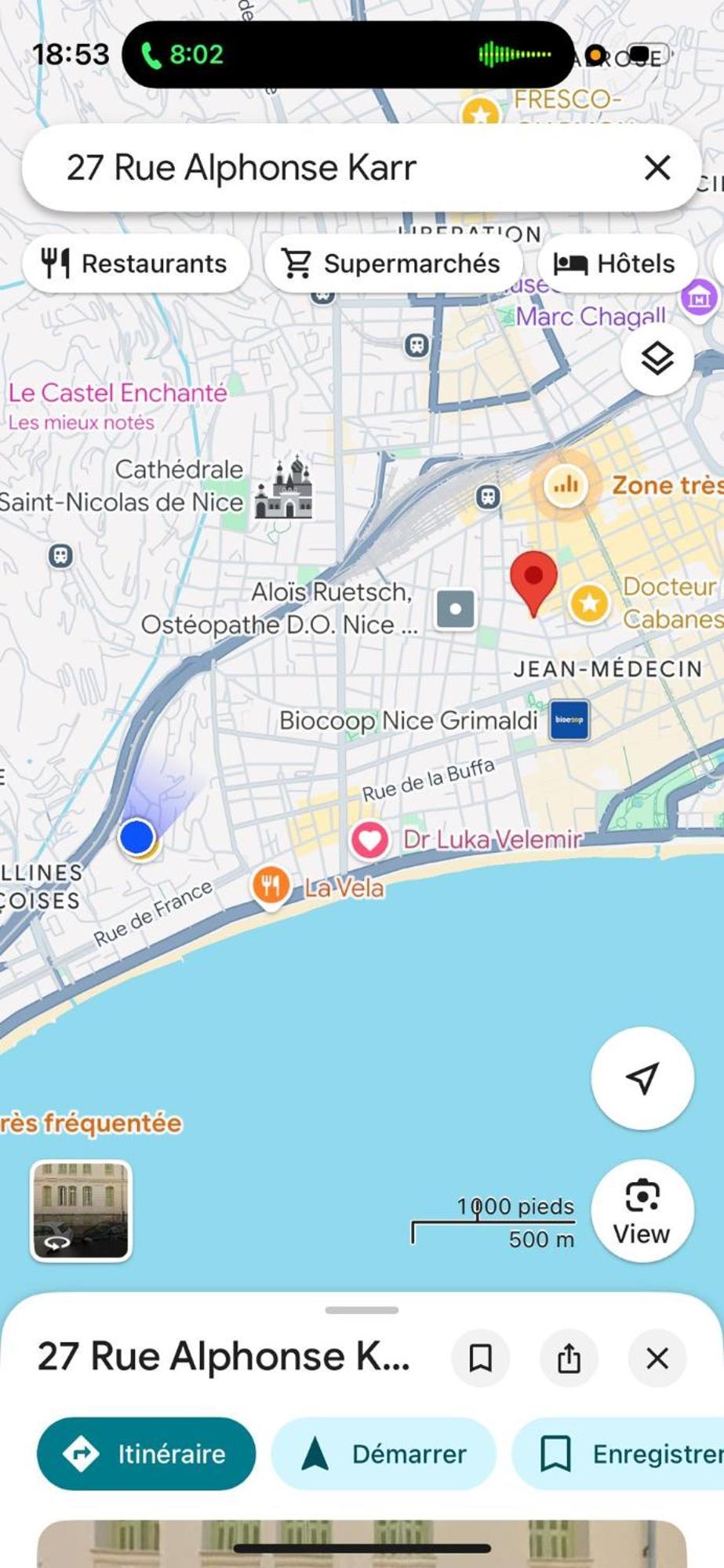Screen dimensions: 724x1568
Task: Start navigation with Démarrer
Action: pyautogui.click(x=384, y=1454)
